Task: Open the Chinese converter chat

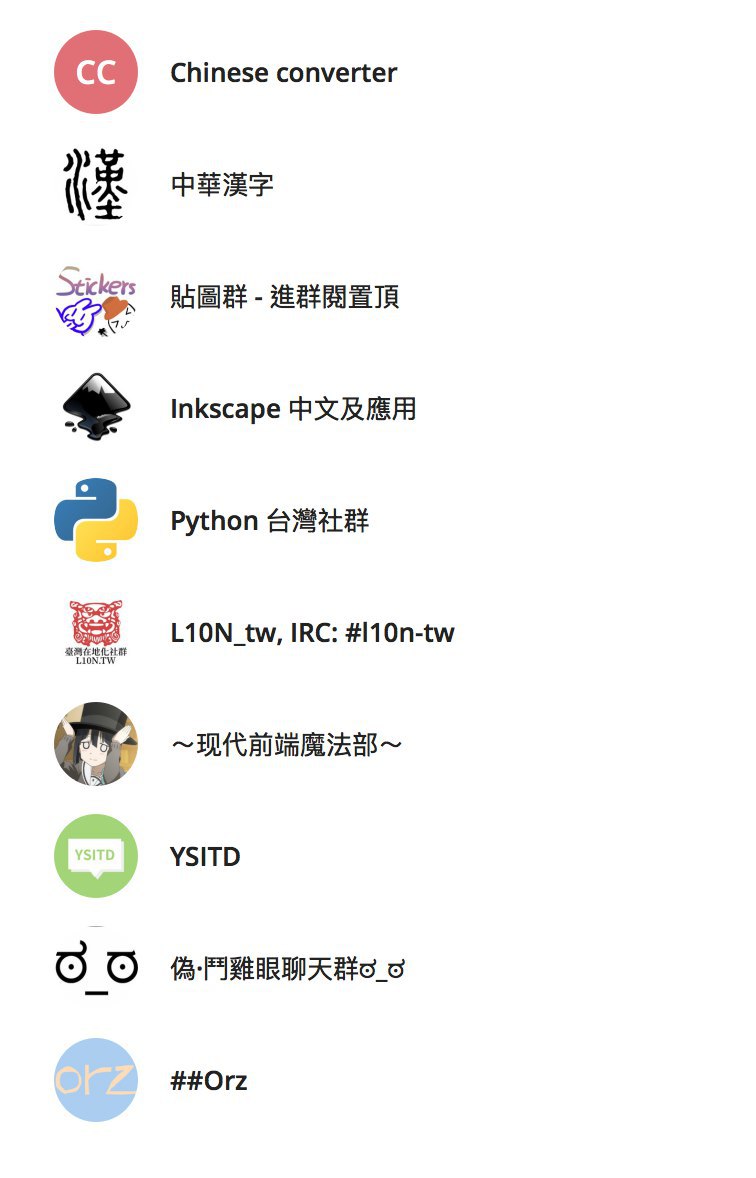Action: click(x=283, y=73)
